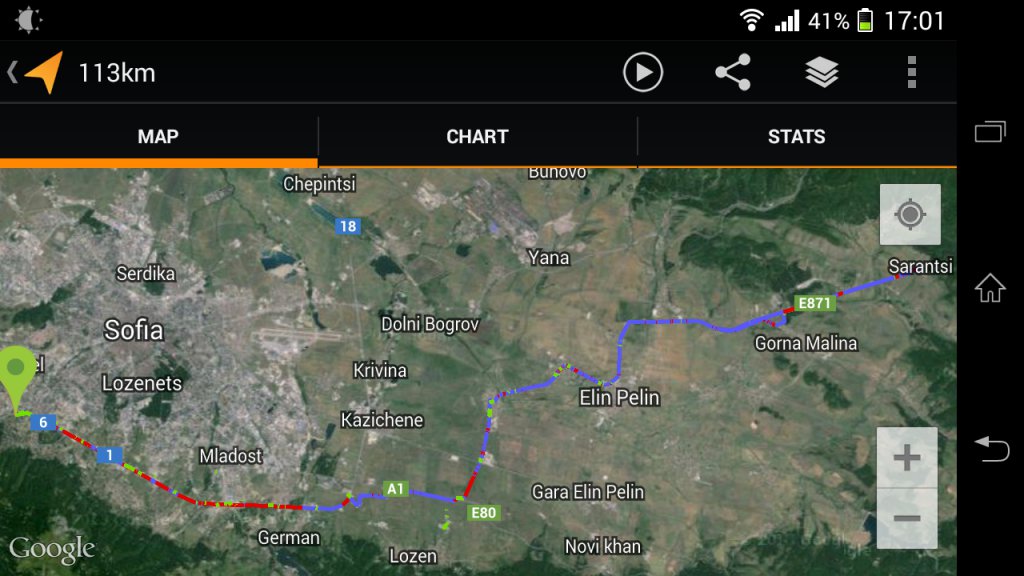Go to the Android home screen
Image resolution: width=1024 pixels, height=576 pixels.
pyautogui.click(x=990, y=288)
